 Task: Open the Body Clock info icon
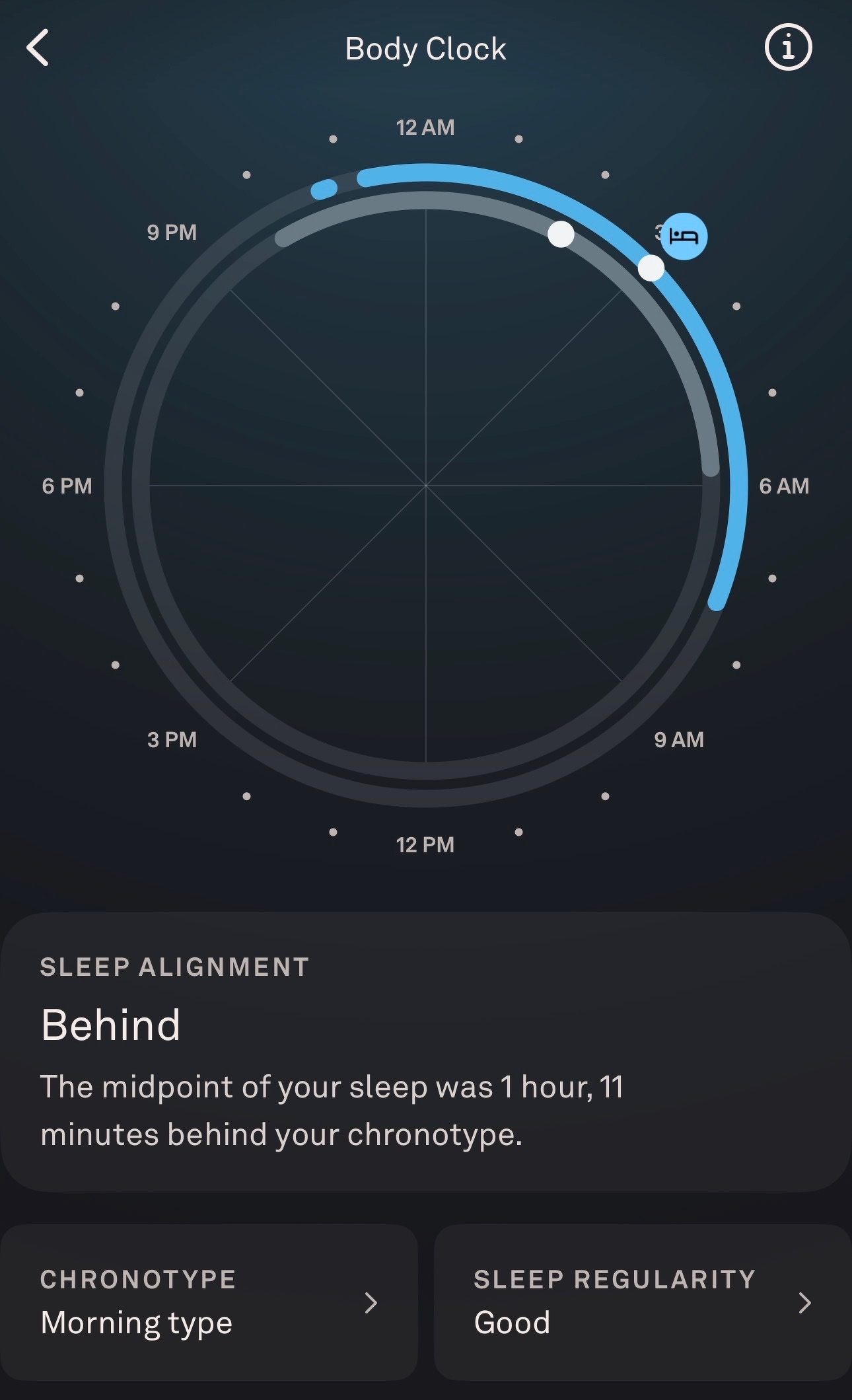[x=788, y=48]
